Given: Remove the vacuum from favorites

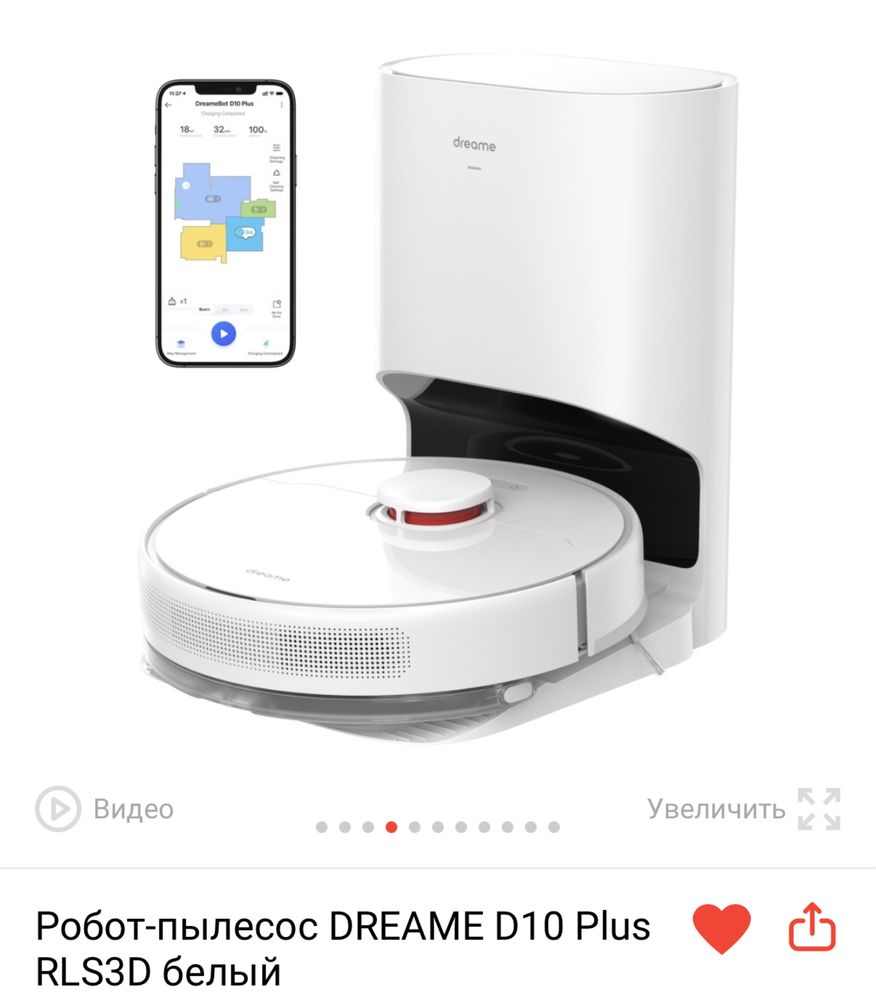Looking at the screenshot, I should [x=720, y=929].
